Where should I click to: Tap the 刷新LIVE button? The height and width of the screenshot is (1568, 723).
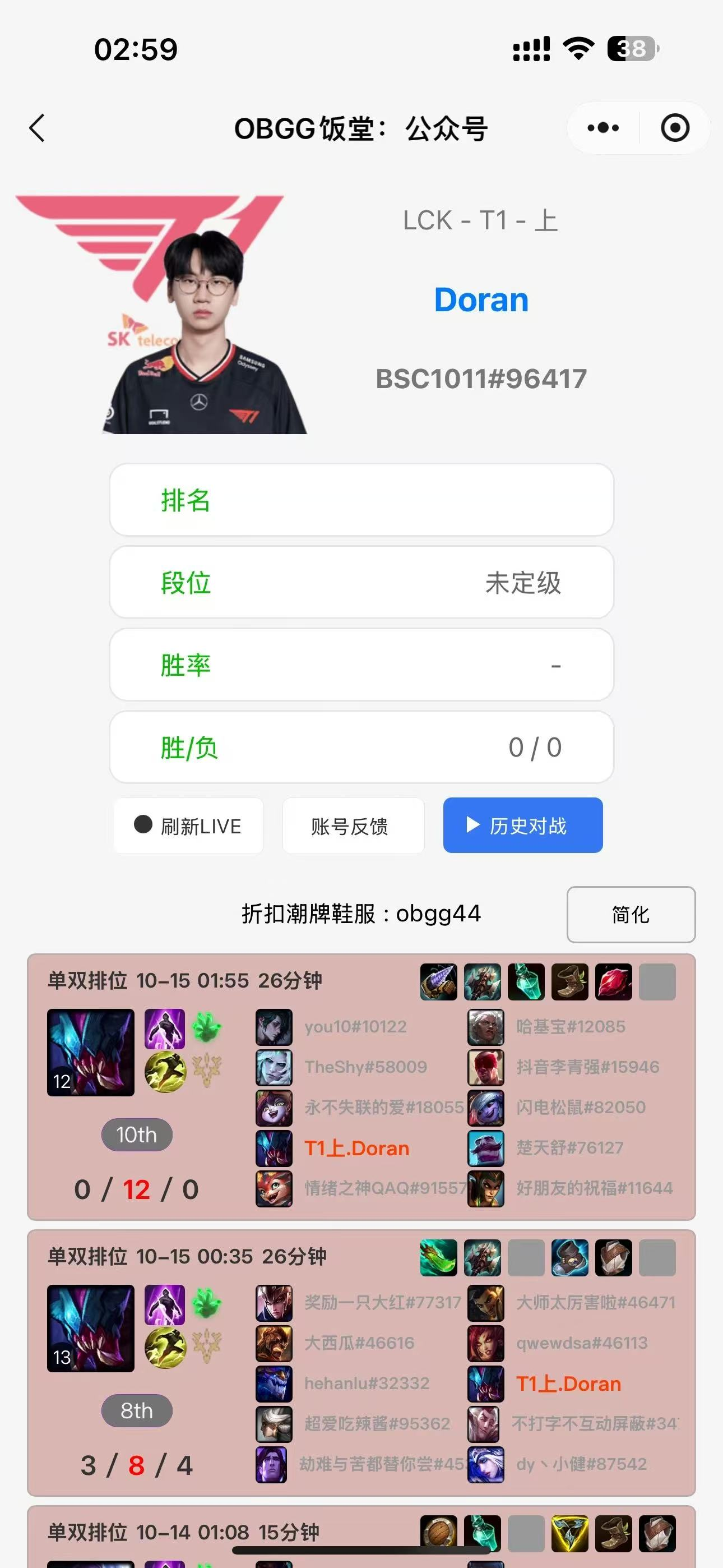189,825
